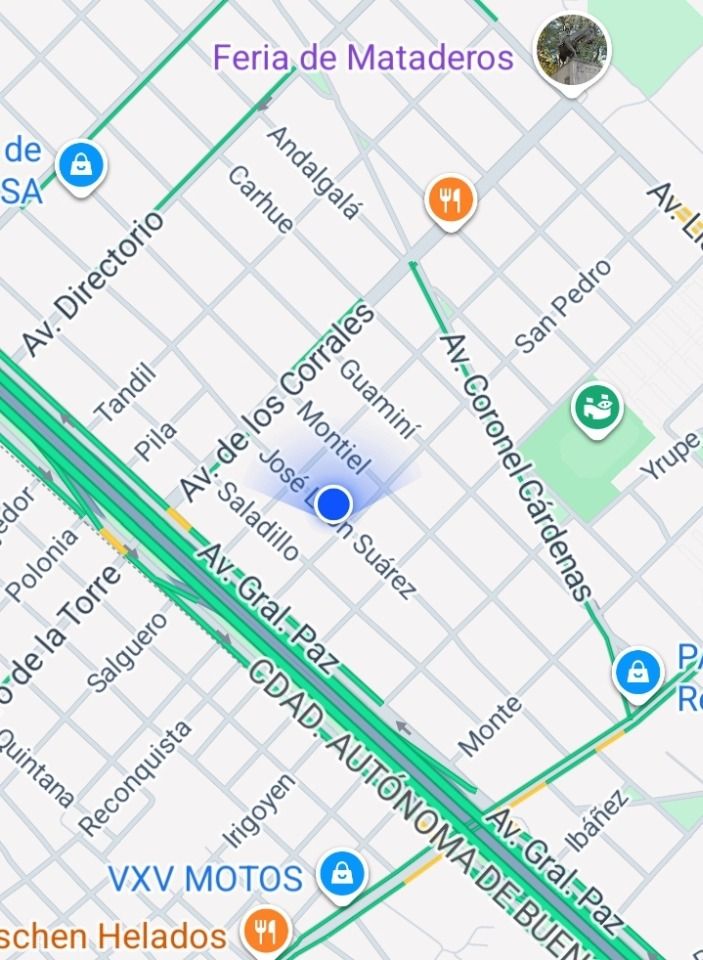Tap the orange restaurant pin near Andalgalá

coord(452,200)
